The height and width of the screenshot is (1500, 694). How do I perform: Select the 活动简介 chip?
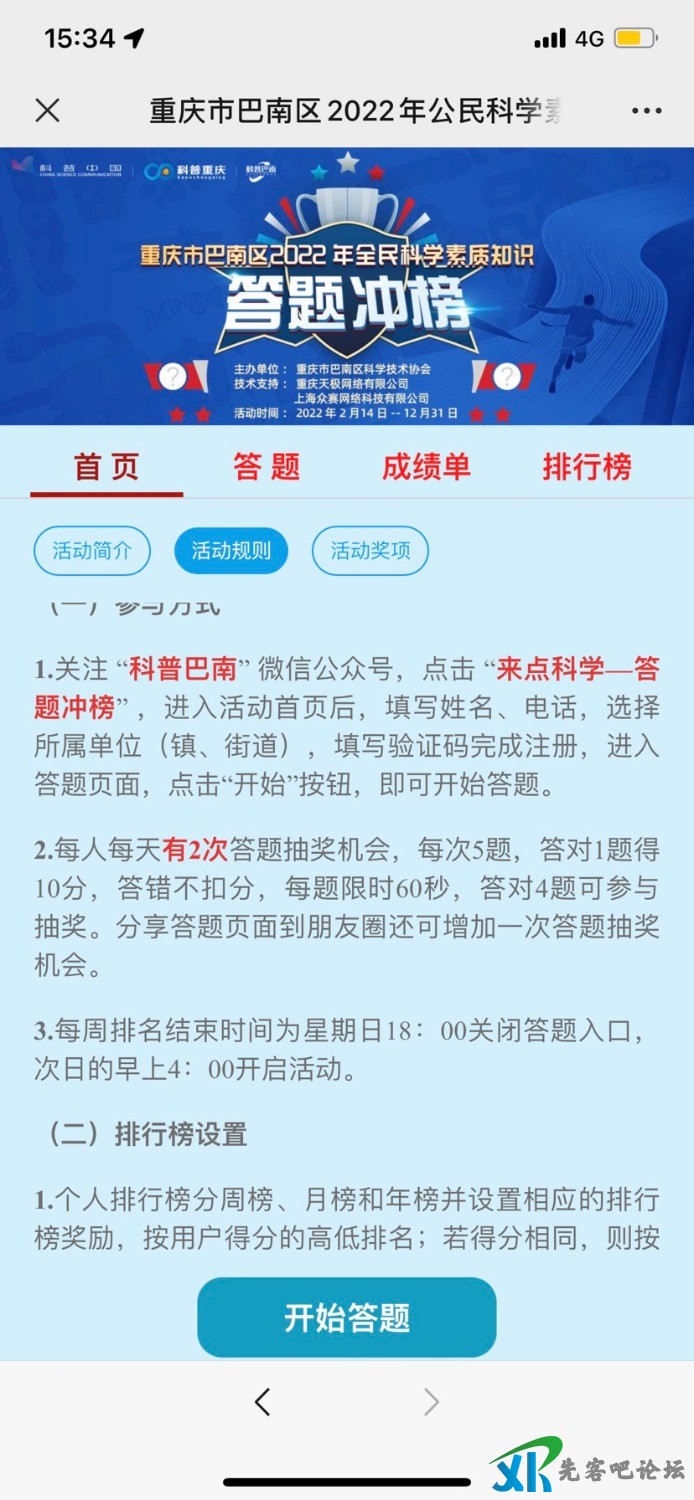click(x=92, y=551)
